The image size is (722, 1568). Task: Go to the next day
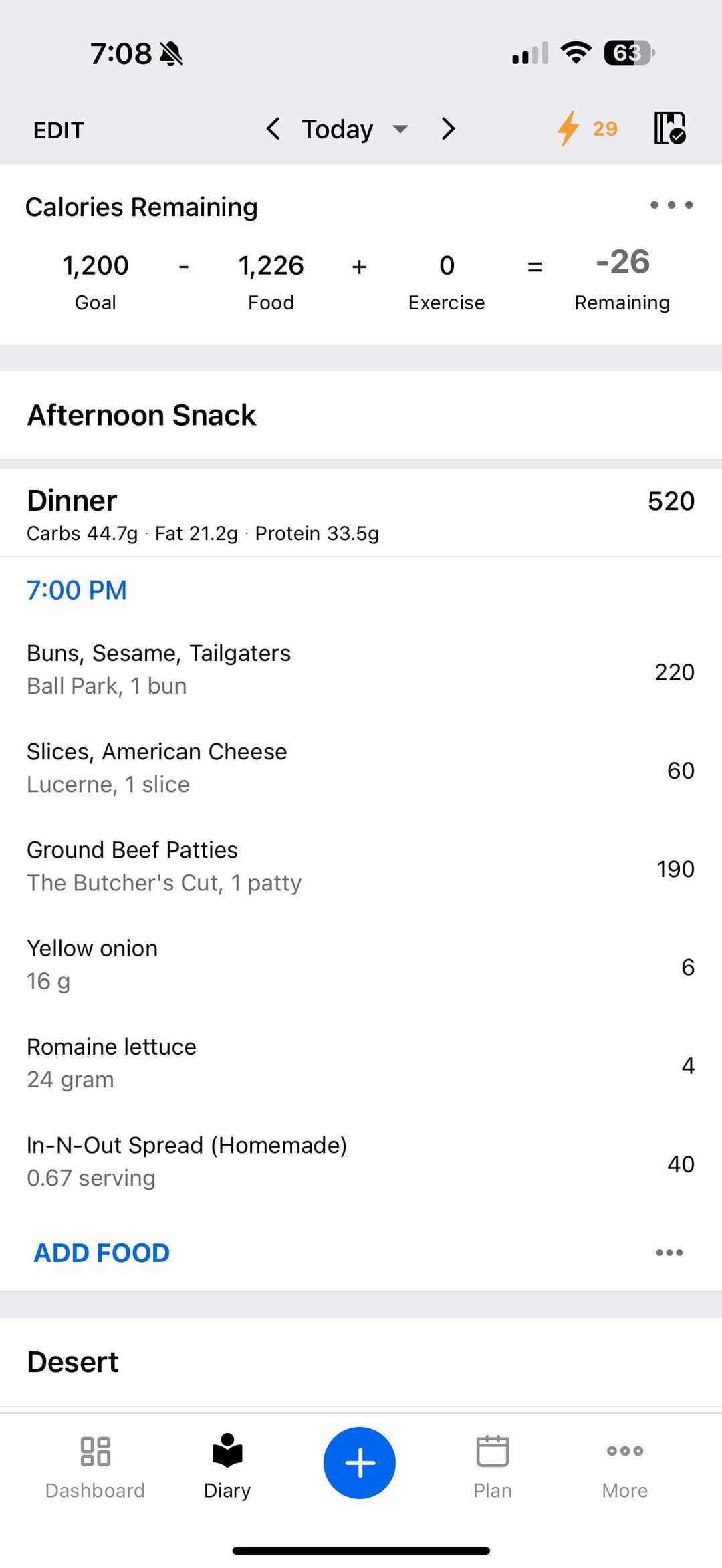pyautogui.click(x=448, y=128)
